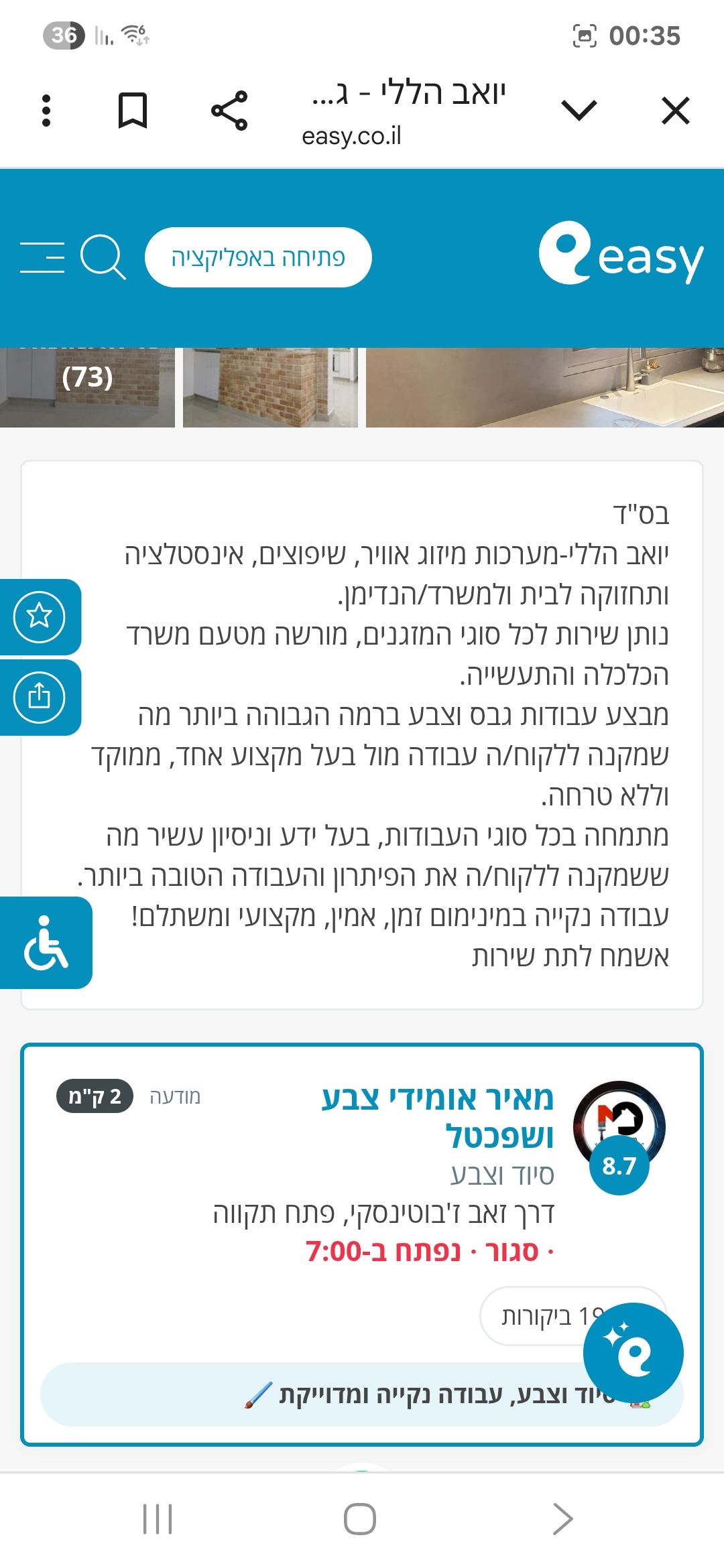Go to the easy home page logo
The width and height of the screenshot is (724, 1568).
click(621, 255)
